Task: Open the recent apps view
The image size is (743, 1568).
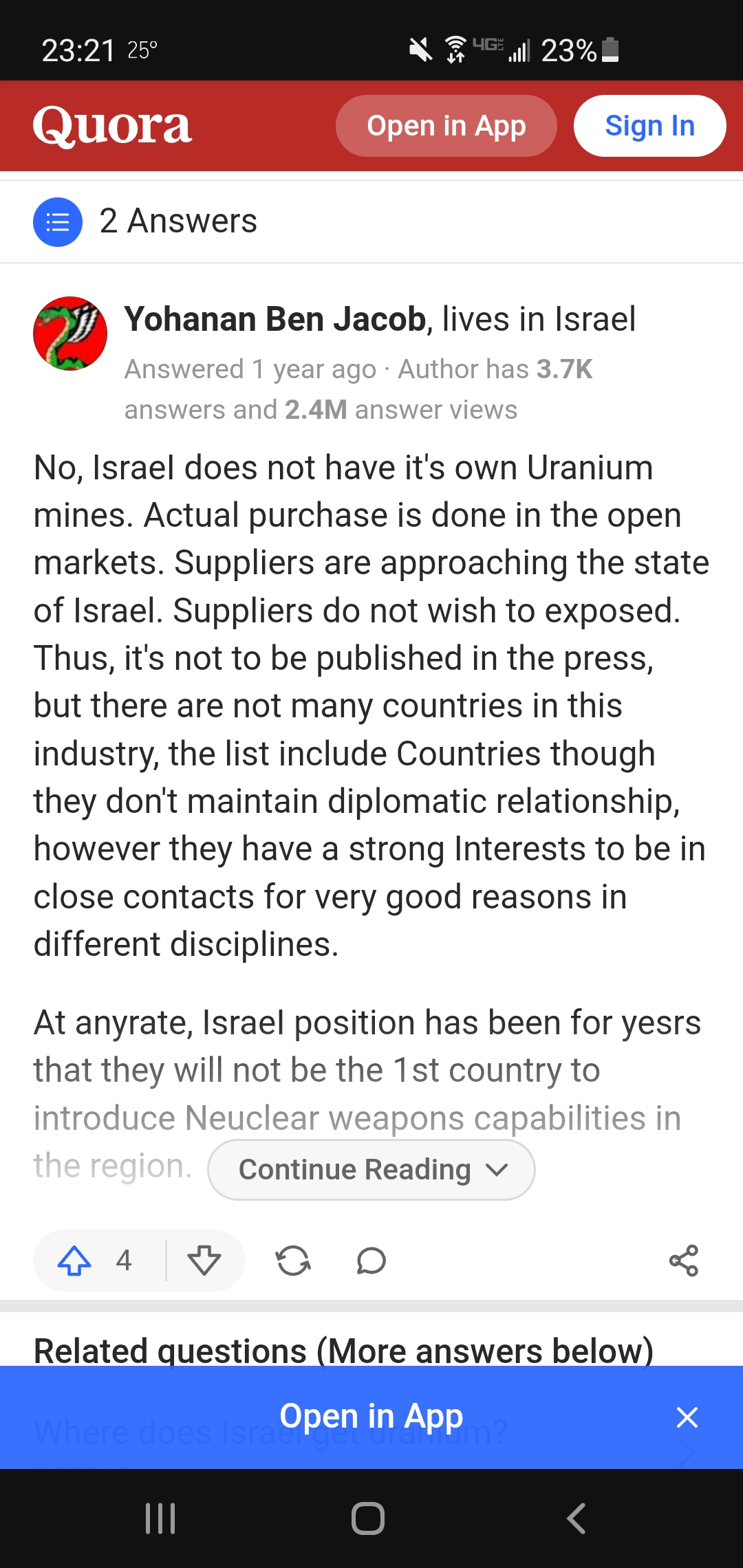Action: pos(160,1518)
